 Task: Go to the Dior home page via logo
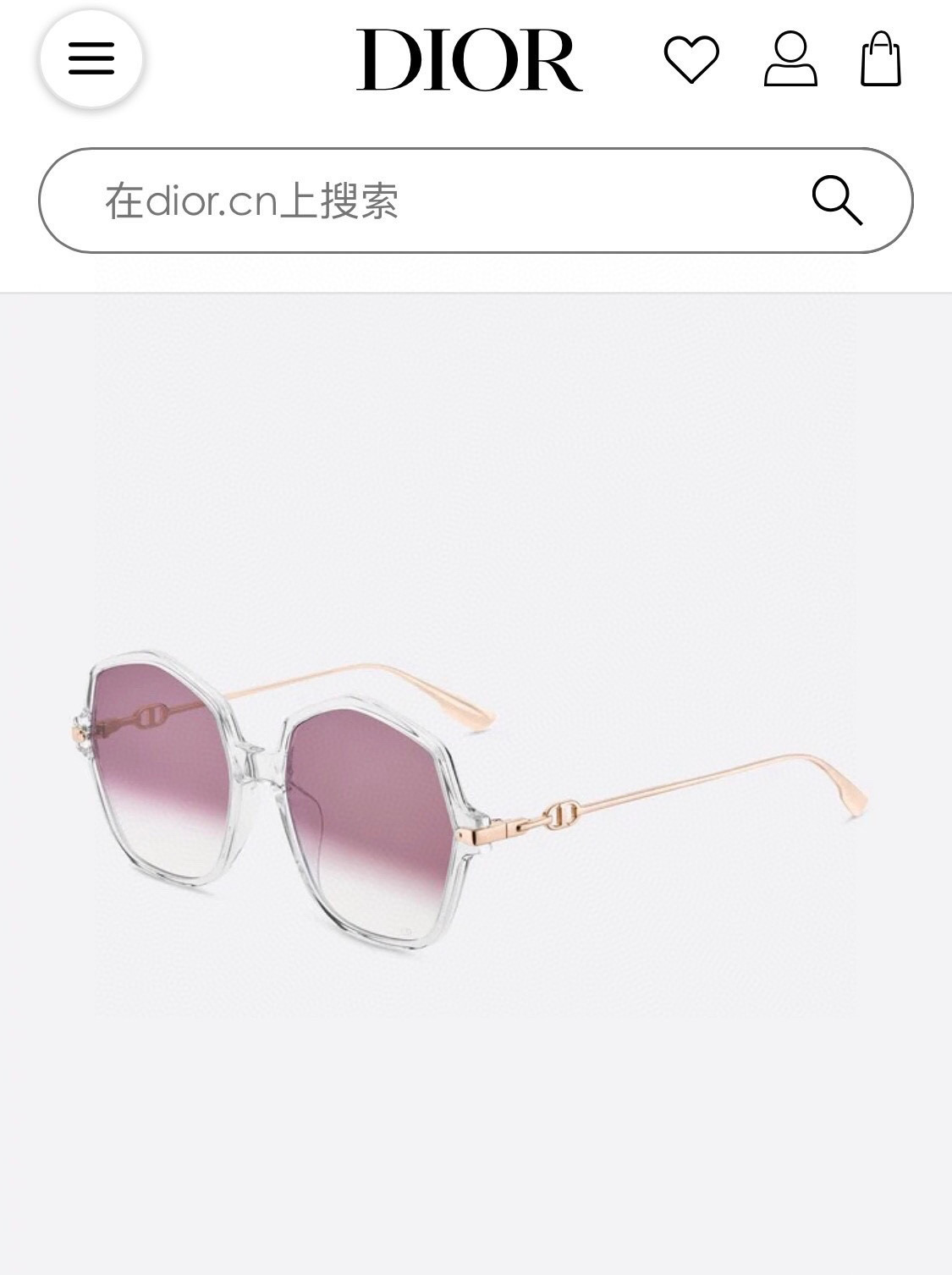tap(469, 59)
